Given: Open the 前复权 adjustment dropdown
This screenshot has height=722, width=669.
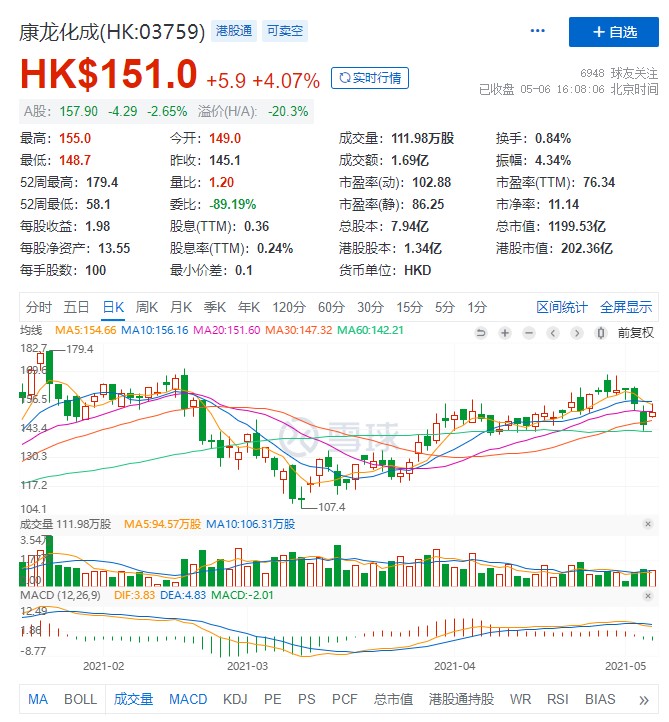Looking at the screenshot, I should (x=634, y=332).
